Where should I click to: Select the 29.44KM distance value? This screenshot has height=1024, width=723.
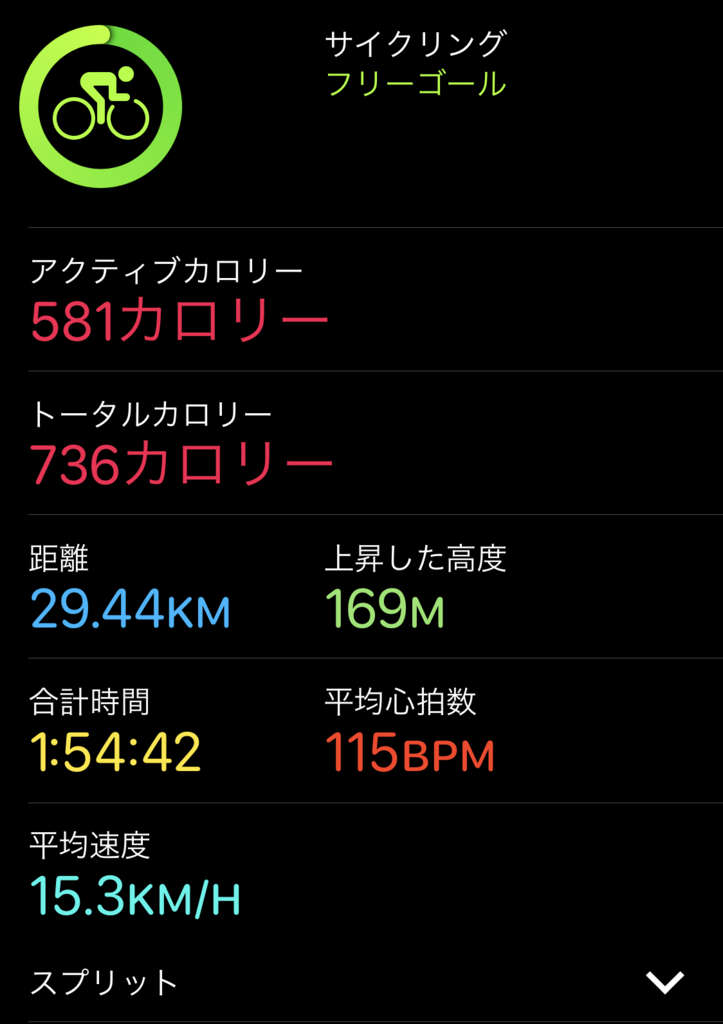click(130, 607)
